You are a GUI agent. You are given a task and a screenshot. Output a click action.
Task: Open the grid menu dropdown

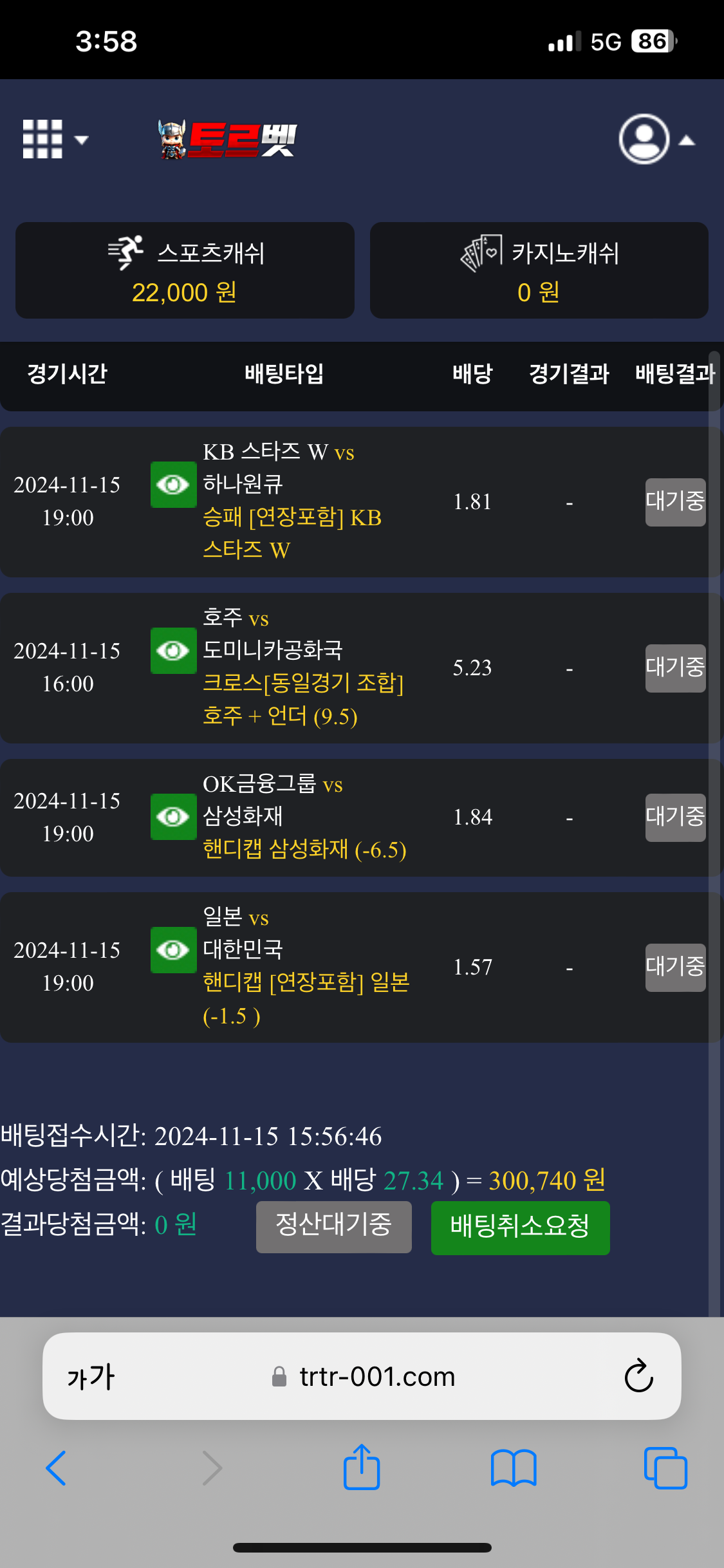(55, 139)
